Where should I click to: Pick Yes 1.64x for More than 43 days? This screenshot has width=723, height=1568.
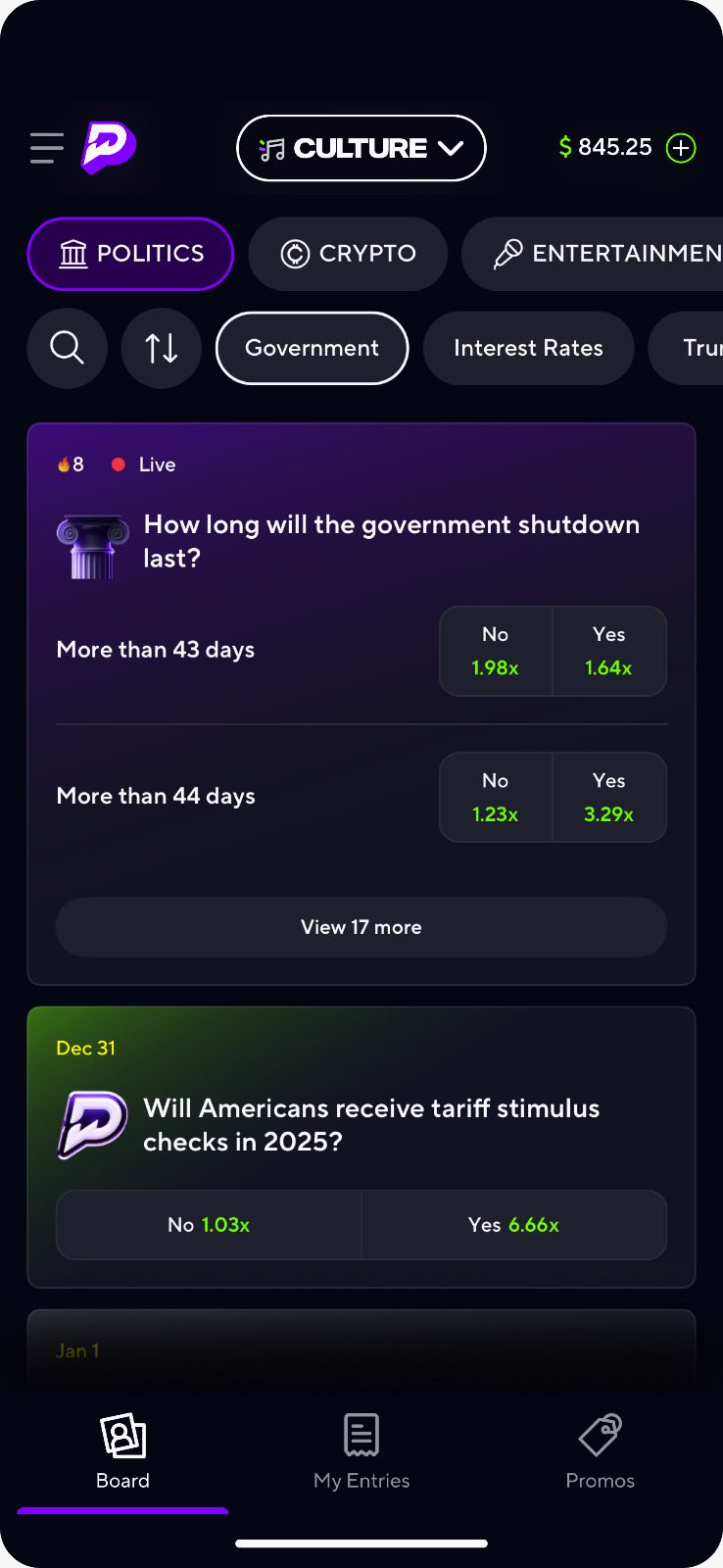(609, 652)
